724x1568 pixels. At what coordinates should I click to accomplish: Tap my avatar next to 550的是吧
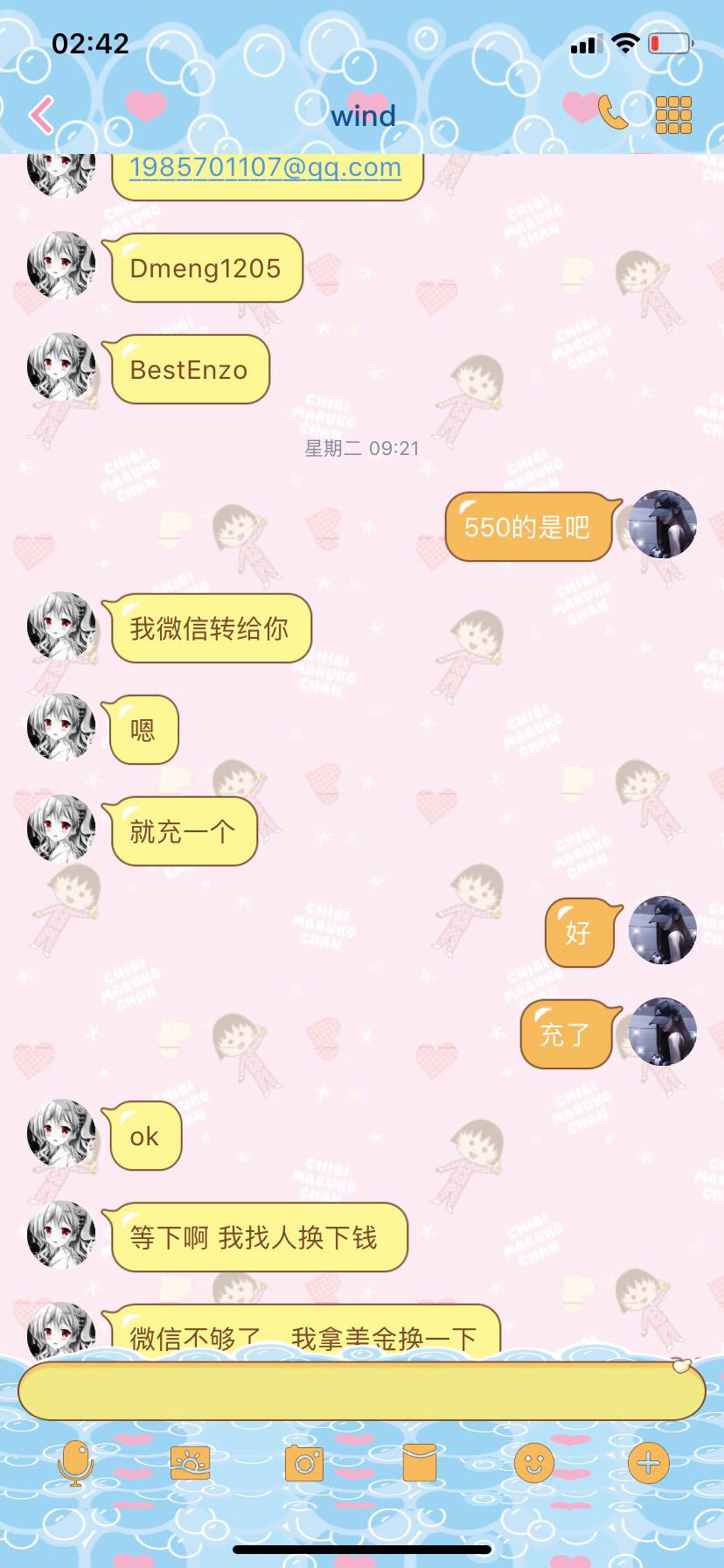663,524
